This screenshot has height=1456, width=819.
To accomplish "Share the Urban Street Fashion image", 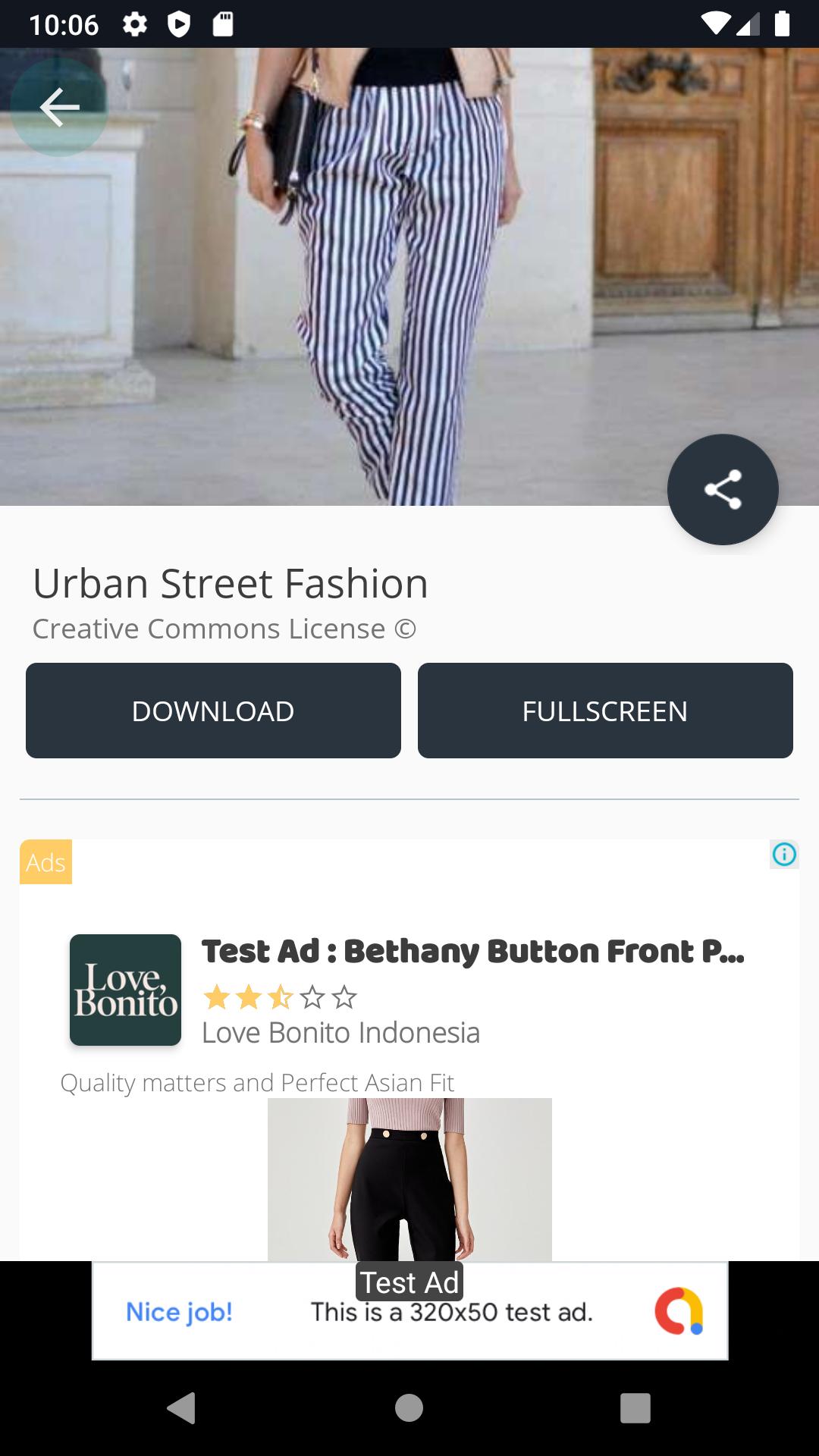I will pyautogui.click(x=723, y=489).
